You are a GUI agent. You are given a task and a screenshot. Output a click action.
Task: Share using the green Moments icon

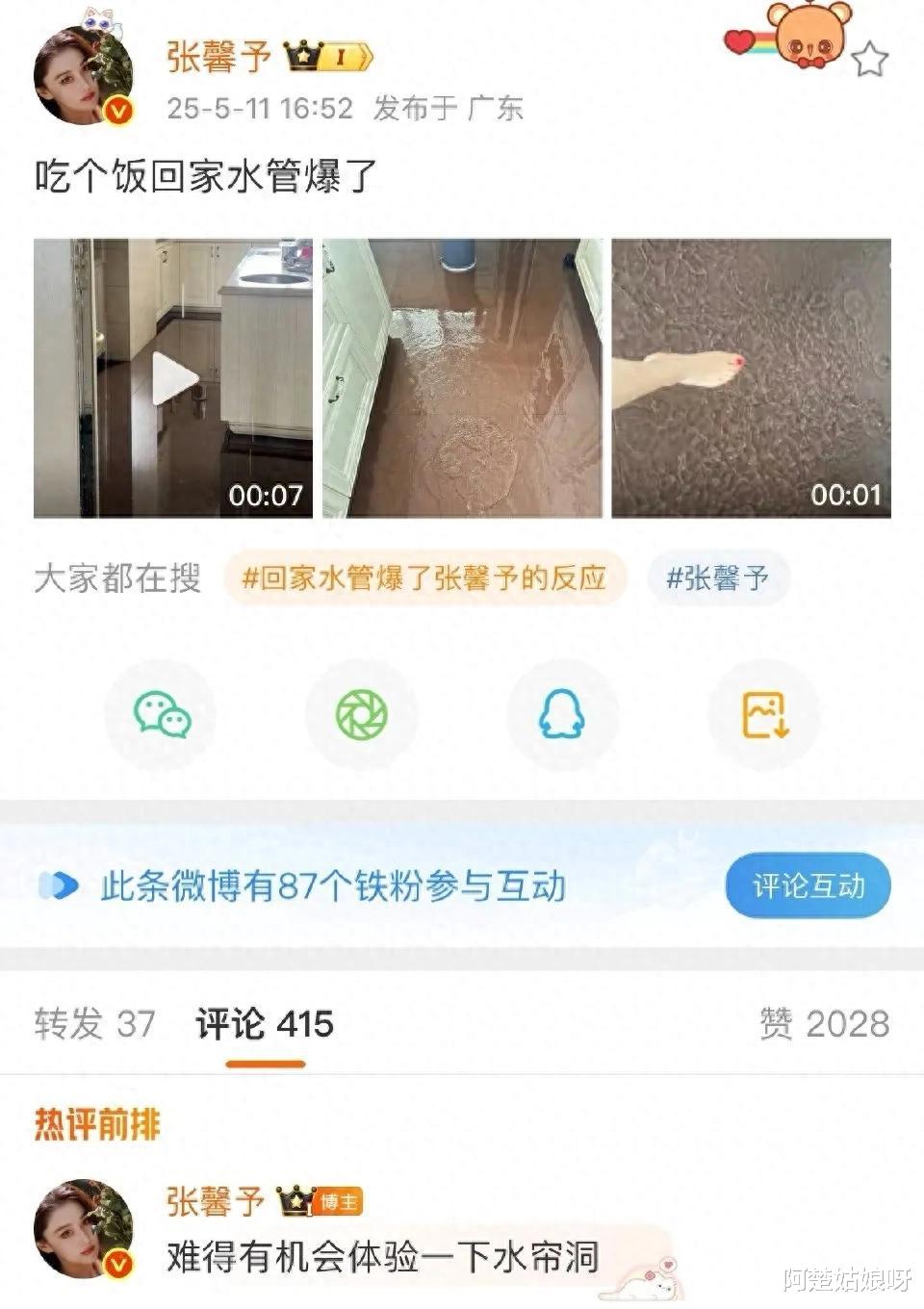(x=361, y=715)
